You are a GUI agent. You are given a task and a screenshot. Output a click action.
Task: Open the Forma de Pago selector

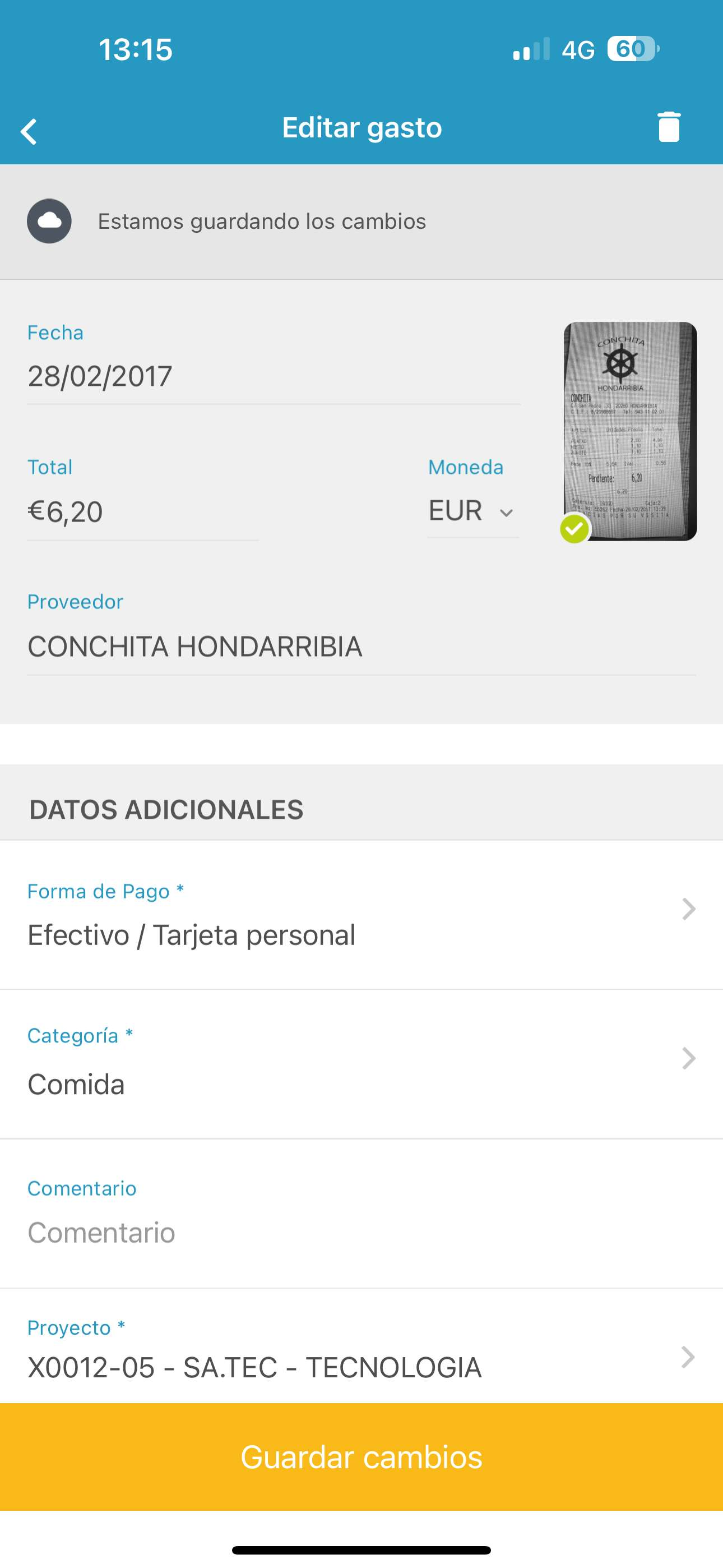361,915
